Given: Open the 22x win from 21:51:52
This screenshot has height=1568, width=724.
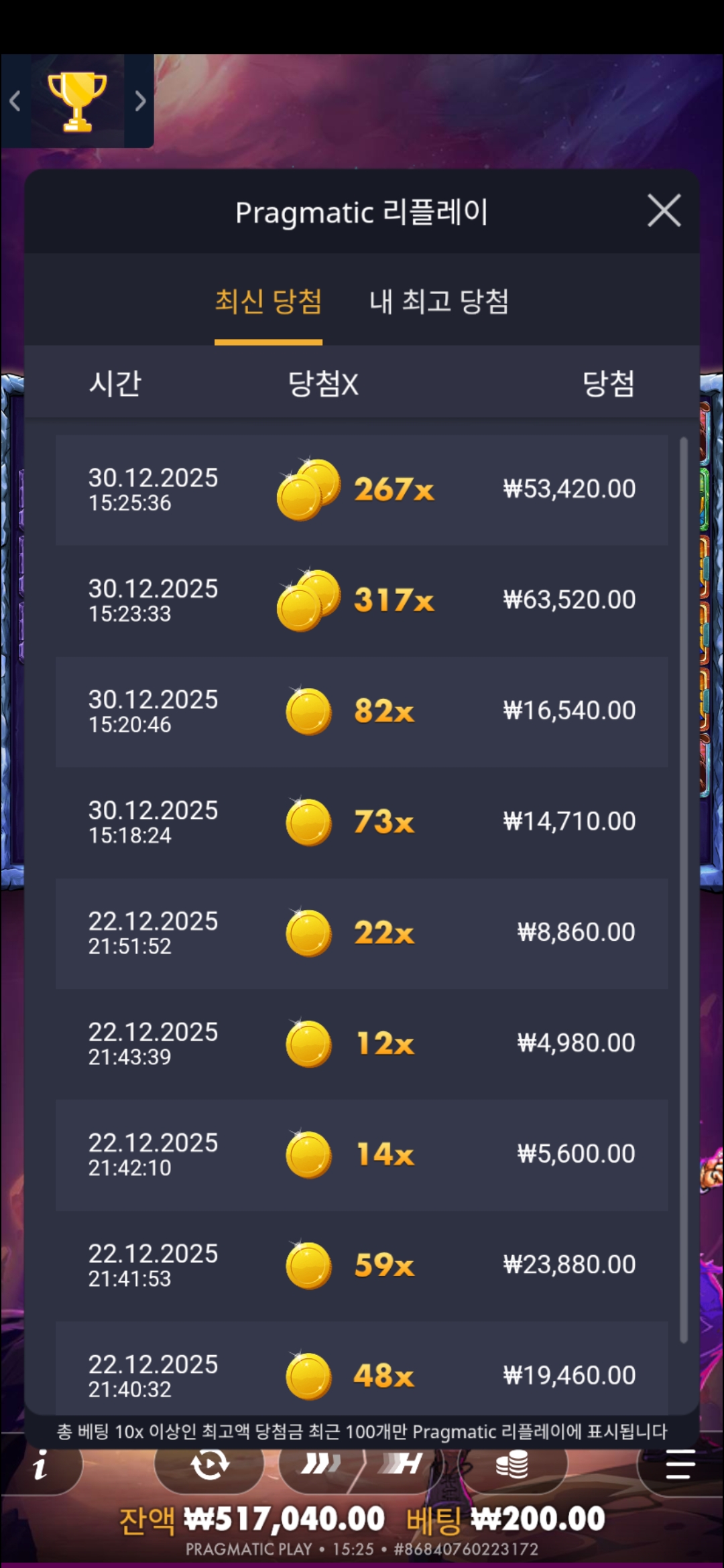Looking at the screenshot, I should tap(362, 933).
